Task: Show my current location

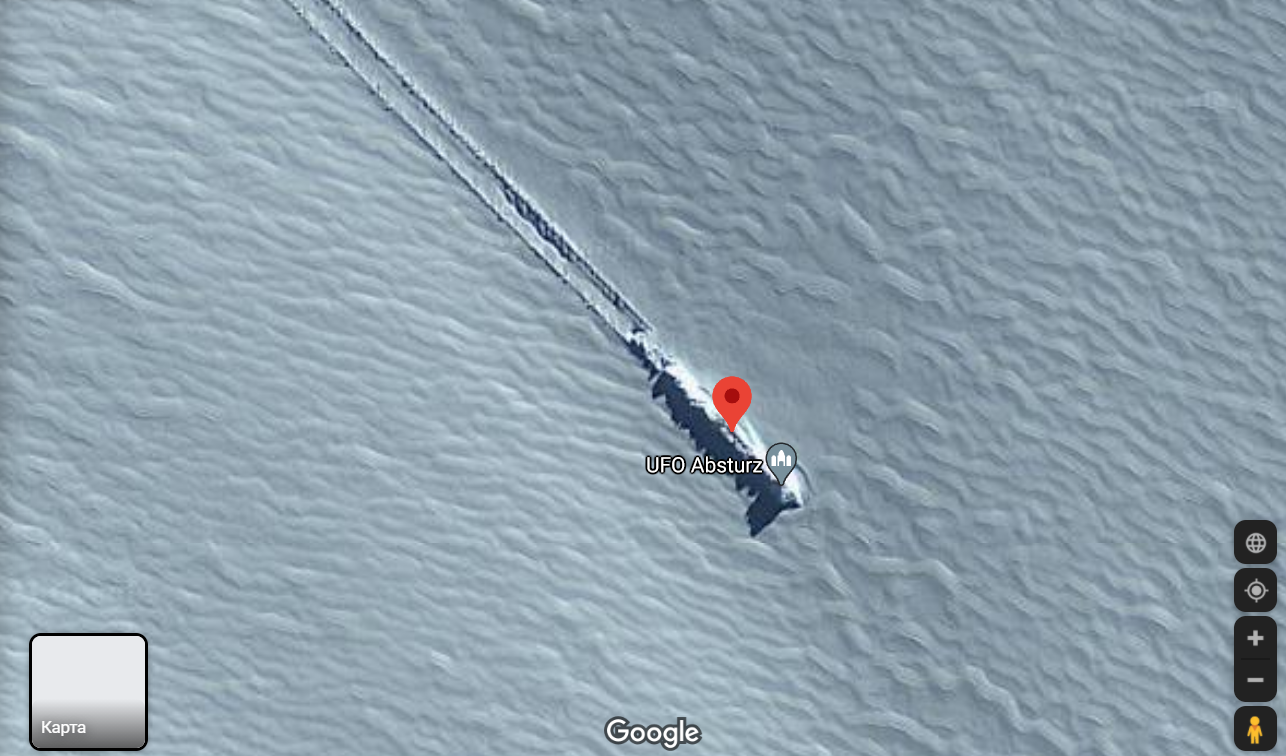Action: pyautogui.click(x=1255, y=590)
